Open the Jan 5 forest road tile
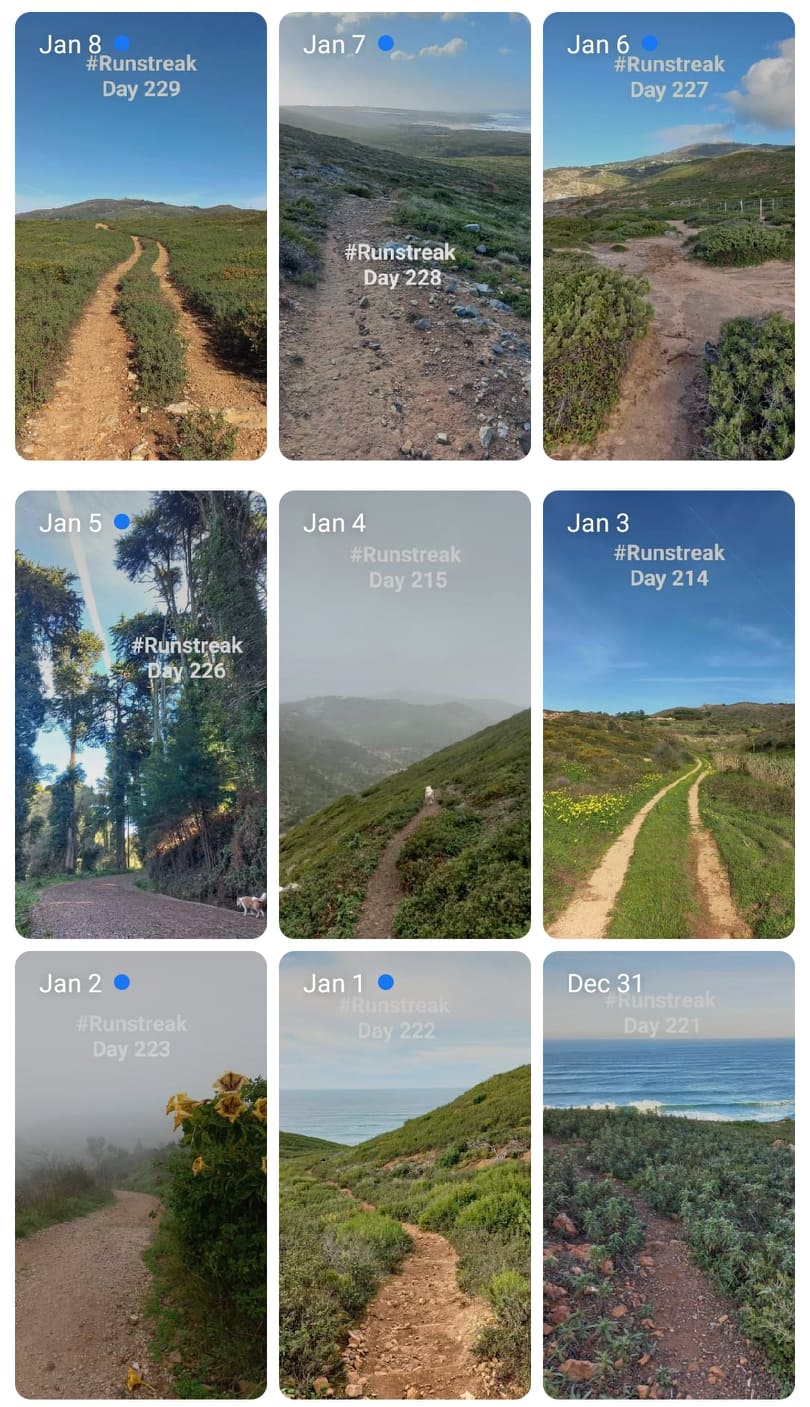 coord(141,714)
